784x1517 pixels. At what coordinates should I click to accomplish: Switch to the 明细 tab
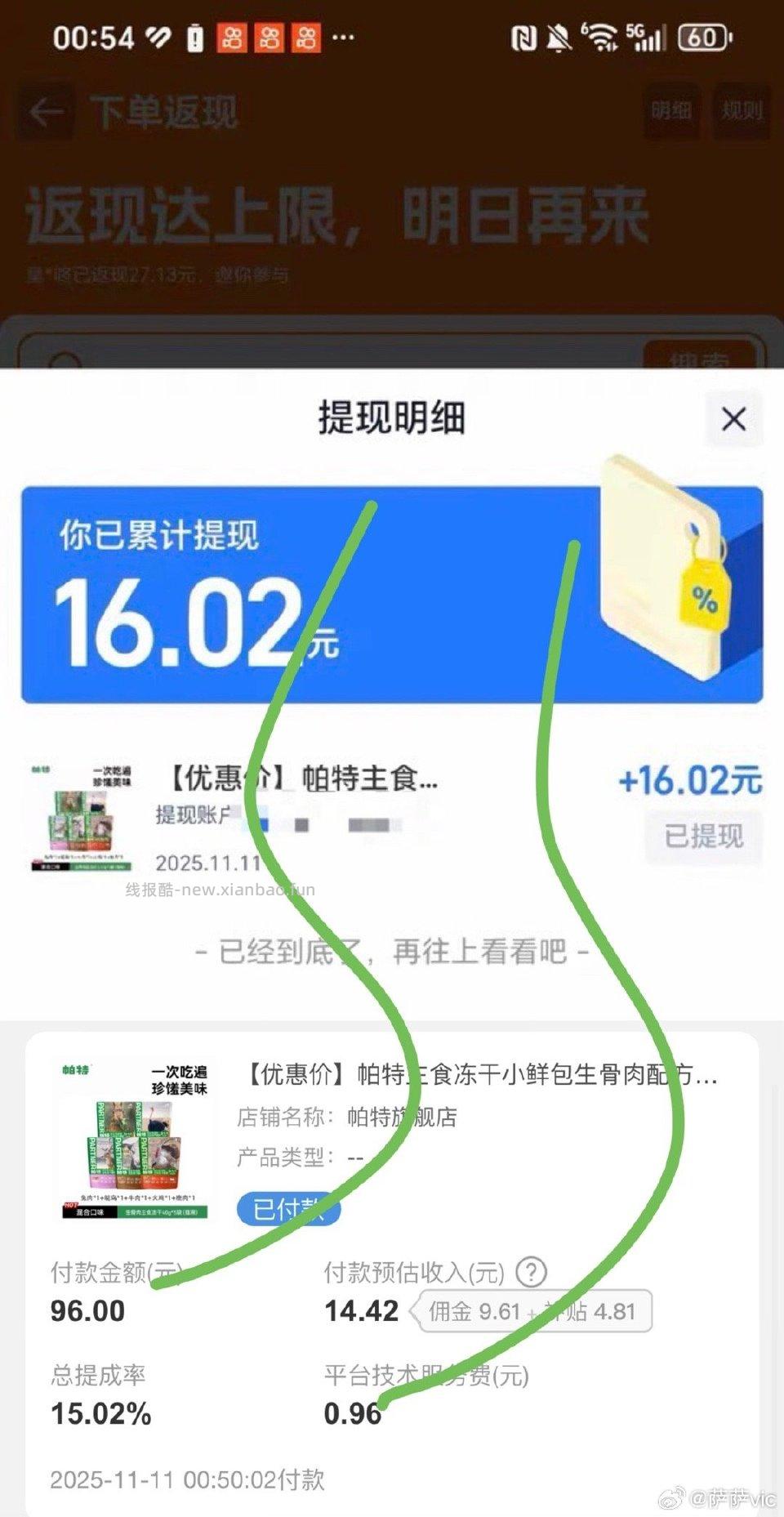(x=671, y=111)
